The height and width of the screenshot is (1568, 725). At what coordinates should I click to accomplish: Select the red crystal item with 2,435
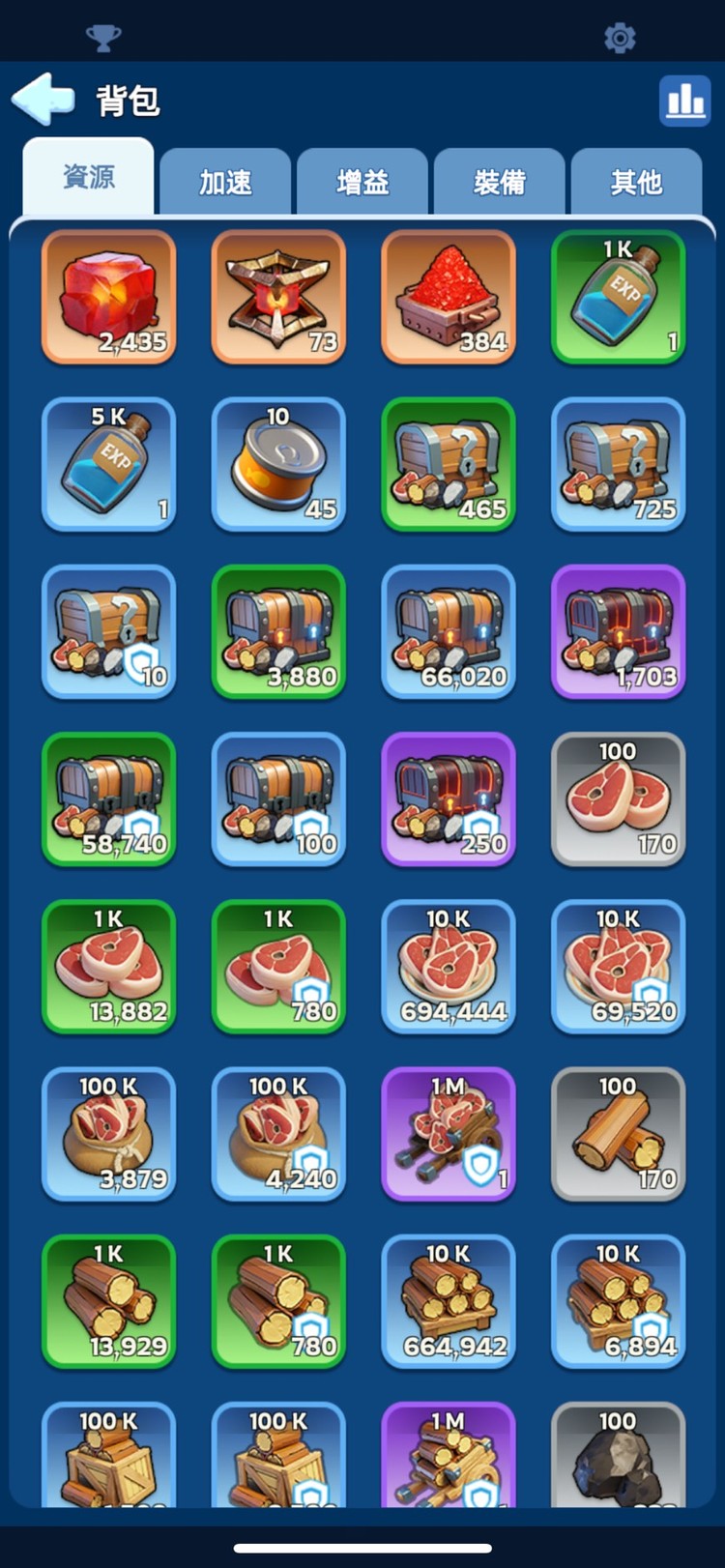(109, 297)
